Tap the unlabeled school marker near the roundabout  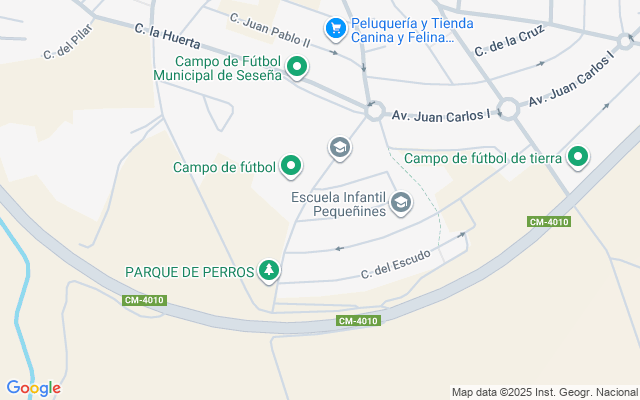click(339, 148)
